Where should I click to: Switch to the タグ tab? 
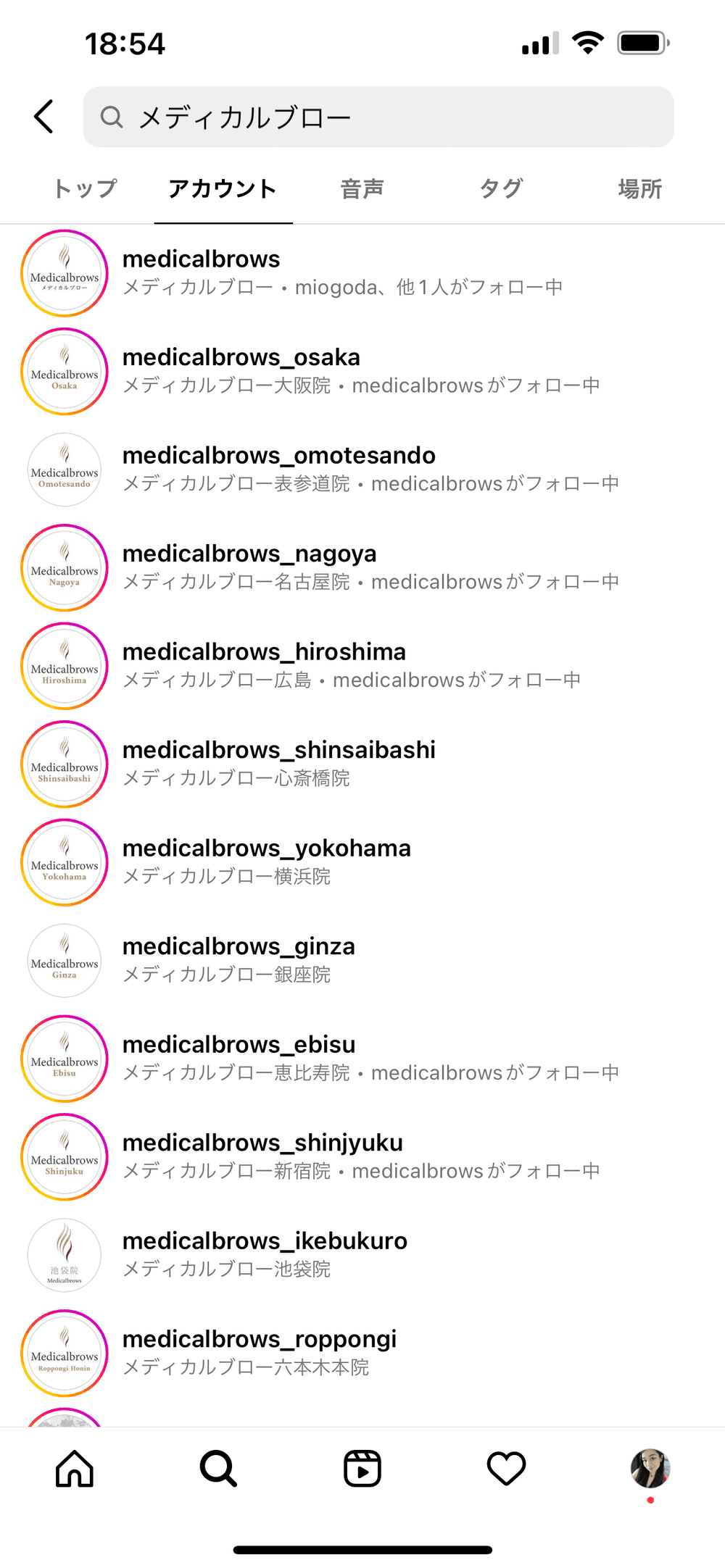(500, 189)
